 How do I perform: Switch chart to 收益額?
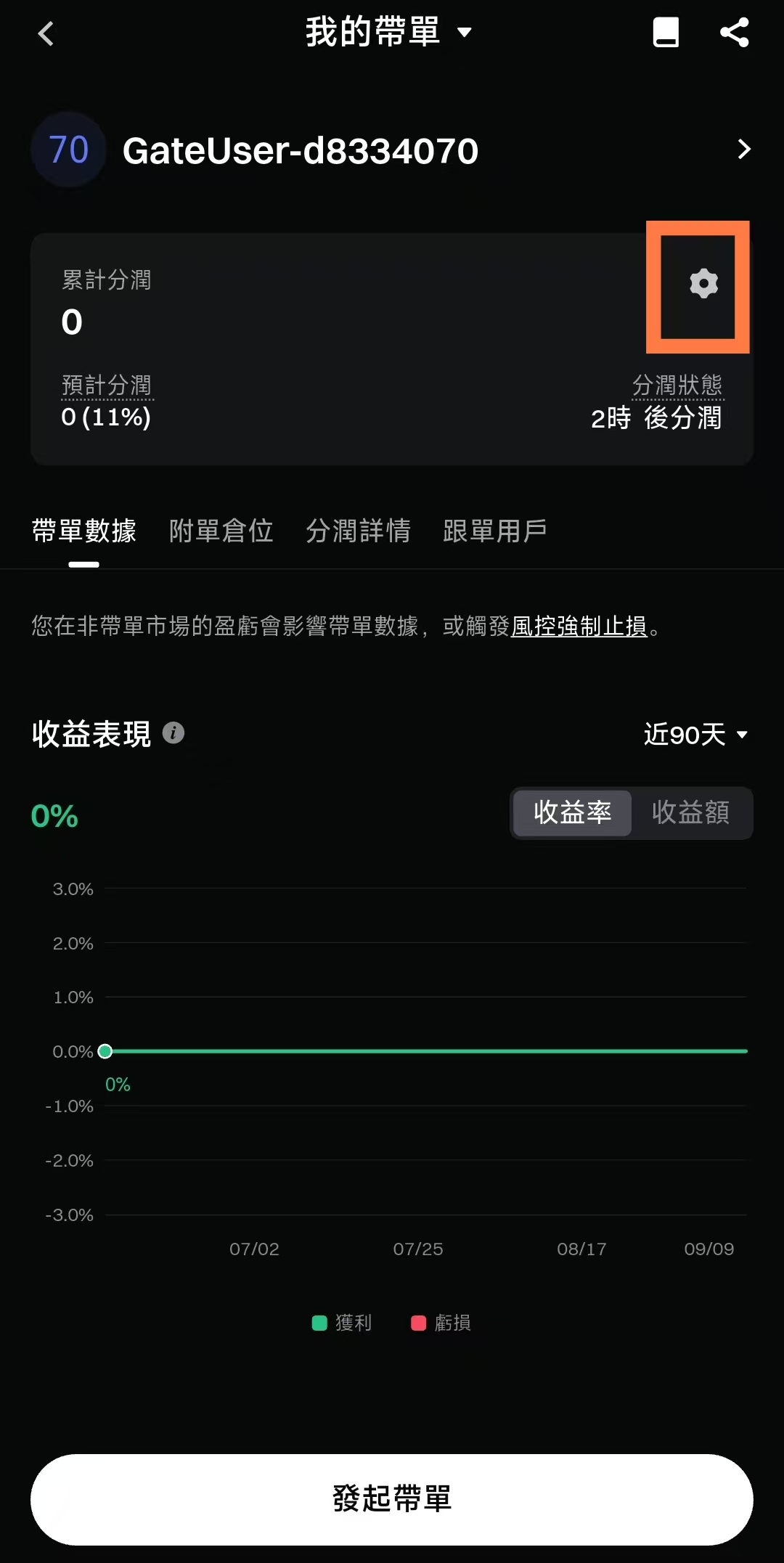coord(690,812)
